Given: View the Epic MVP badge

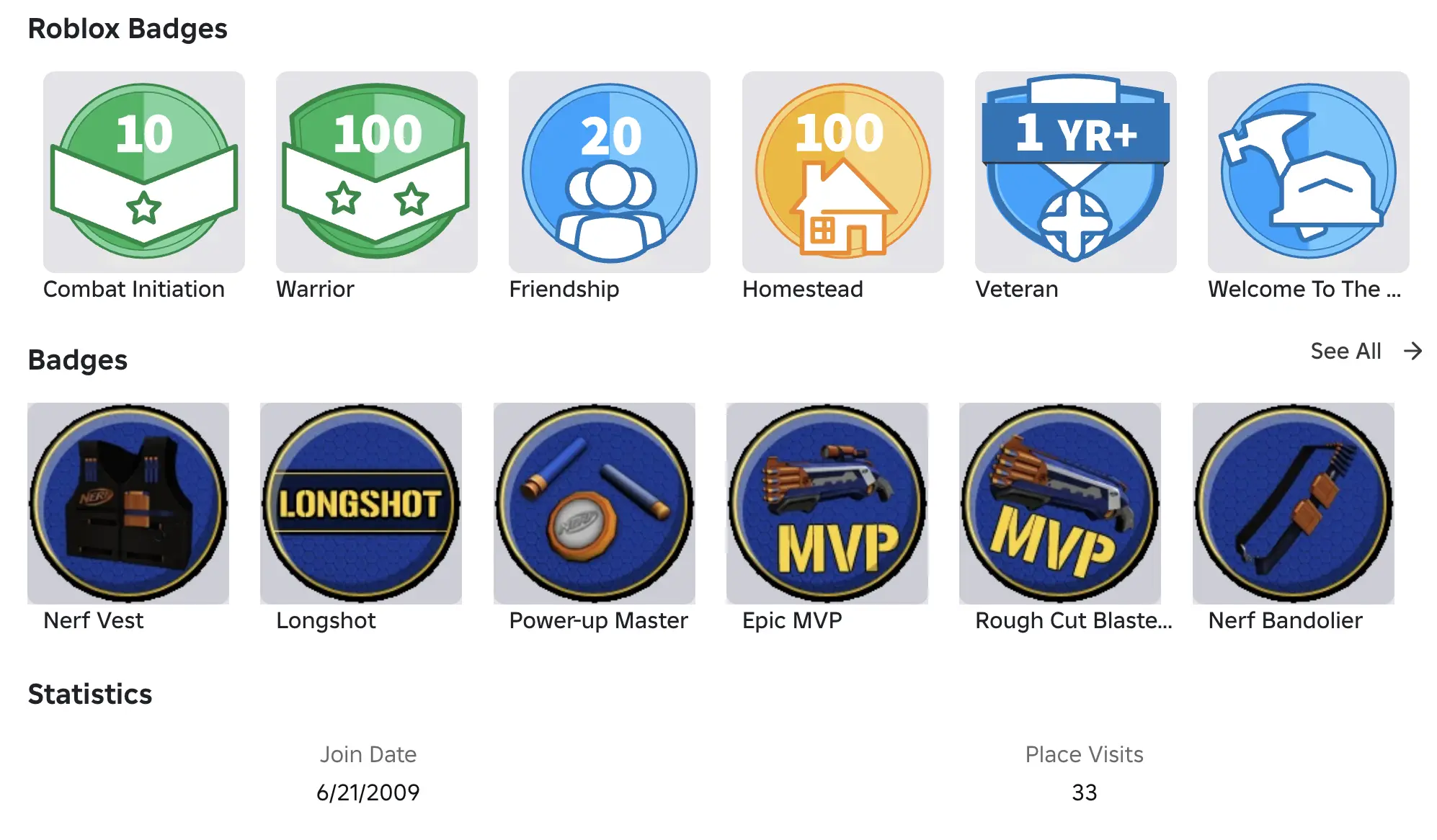Looking at the screenshot, I should click(827, 503).
